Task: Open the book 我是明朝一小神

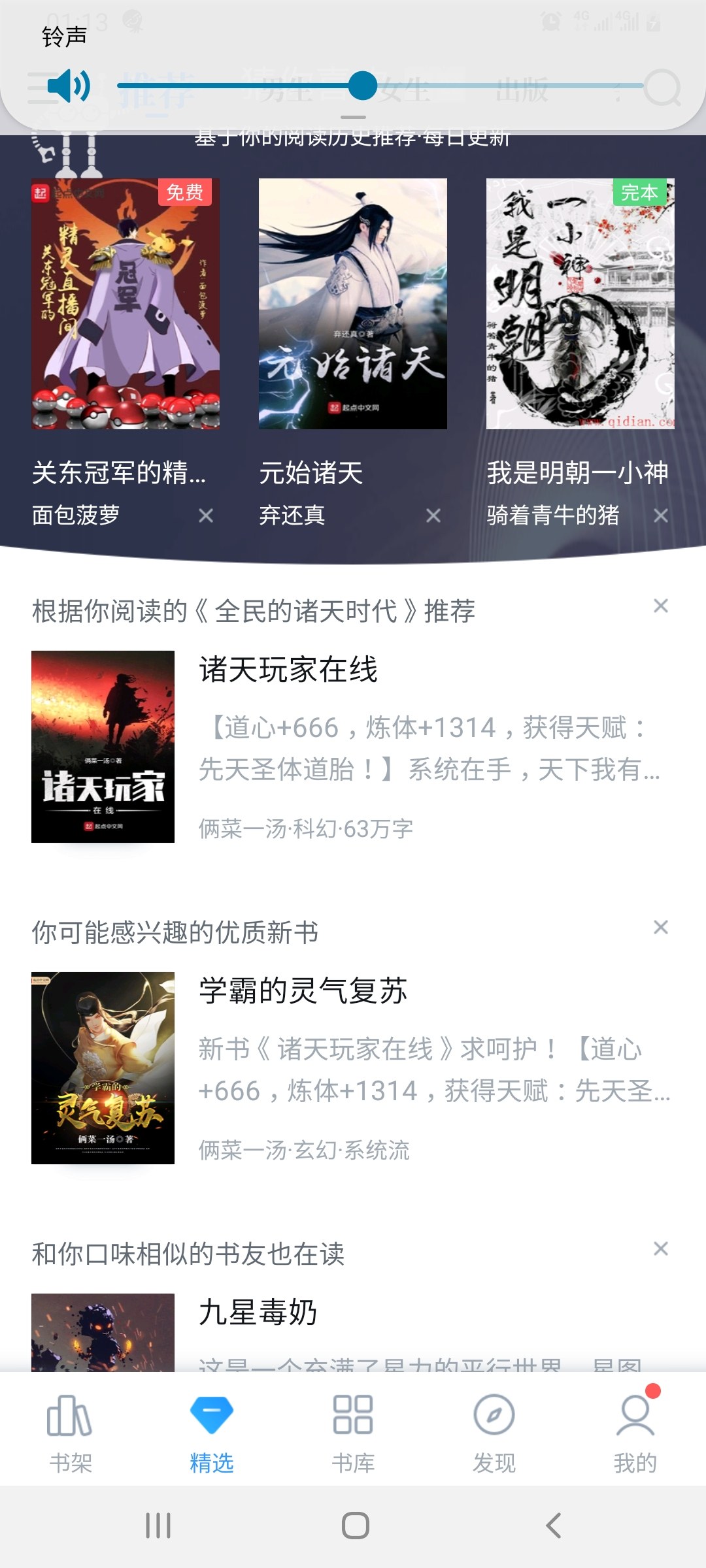Action: click(x=580, y=304)
